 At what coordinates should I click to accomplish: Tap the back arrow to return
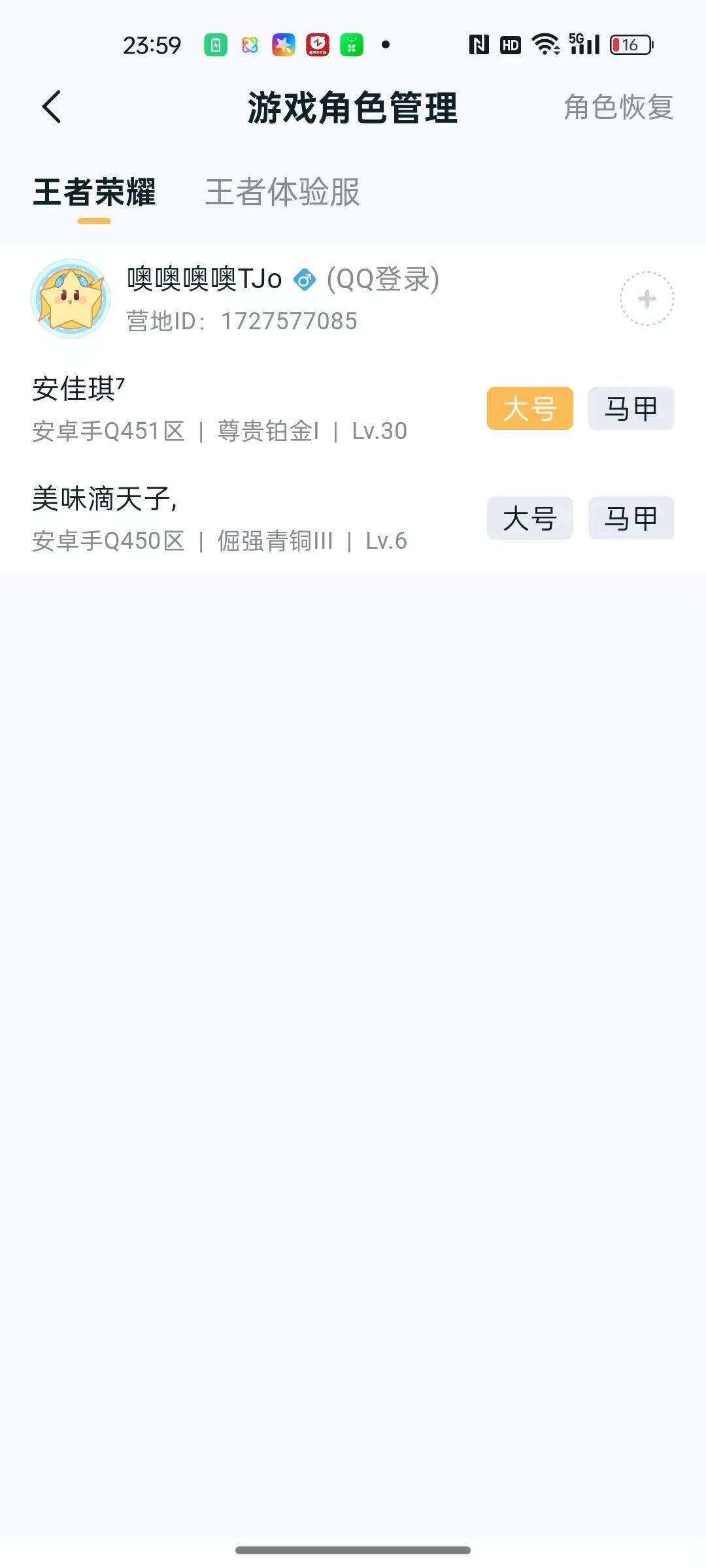[52, 106]
